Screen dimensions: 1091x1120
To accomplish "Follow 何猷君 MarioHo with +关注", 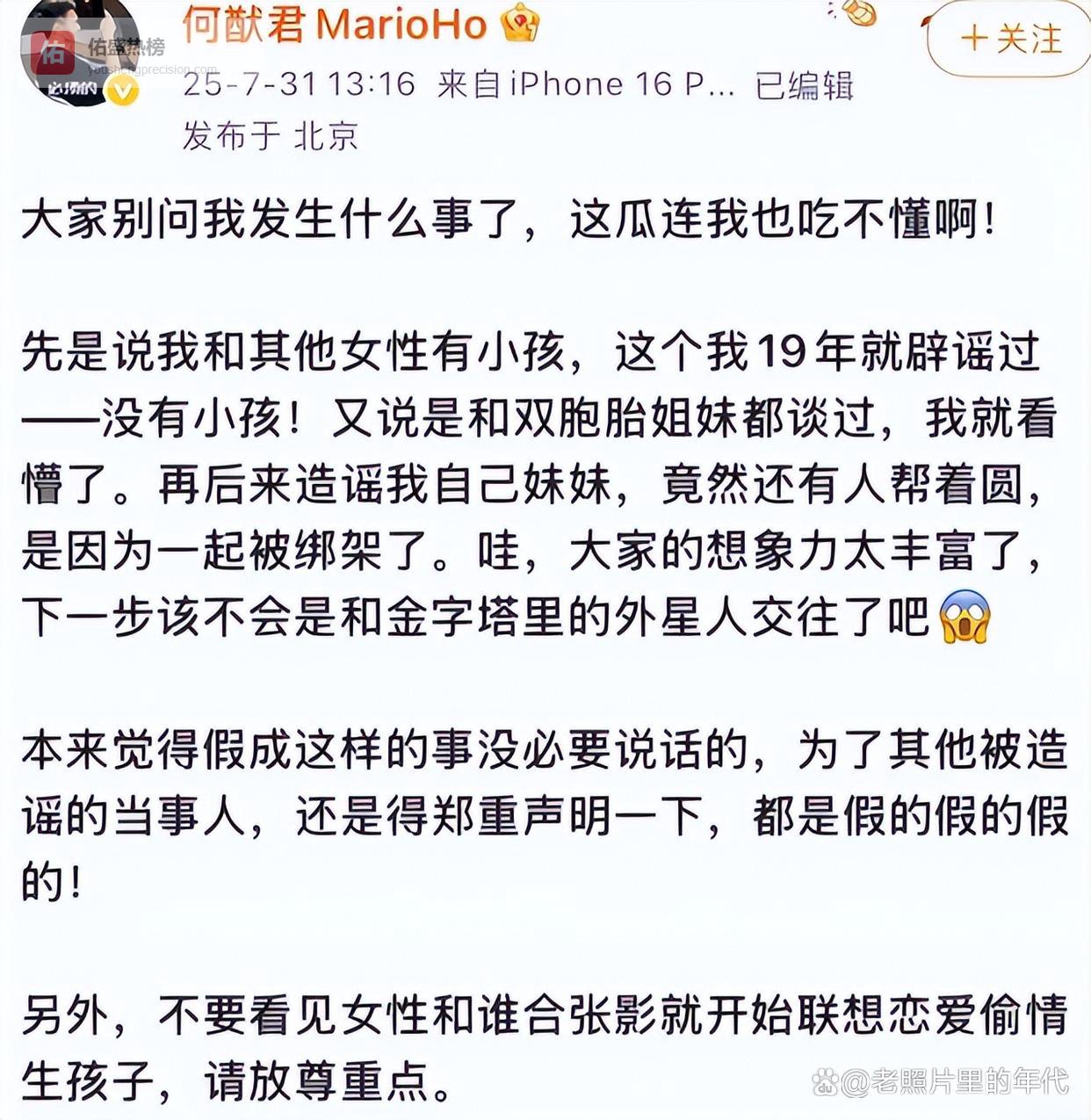I will point(1010,40).
